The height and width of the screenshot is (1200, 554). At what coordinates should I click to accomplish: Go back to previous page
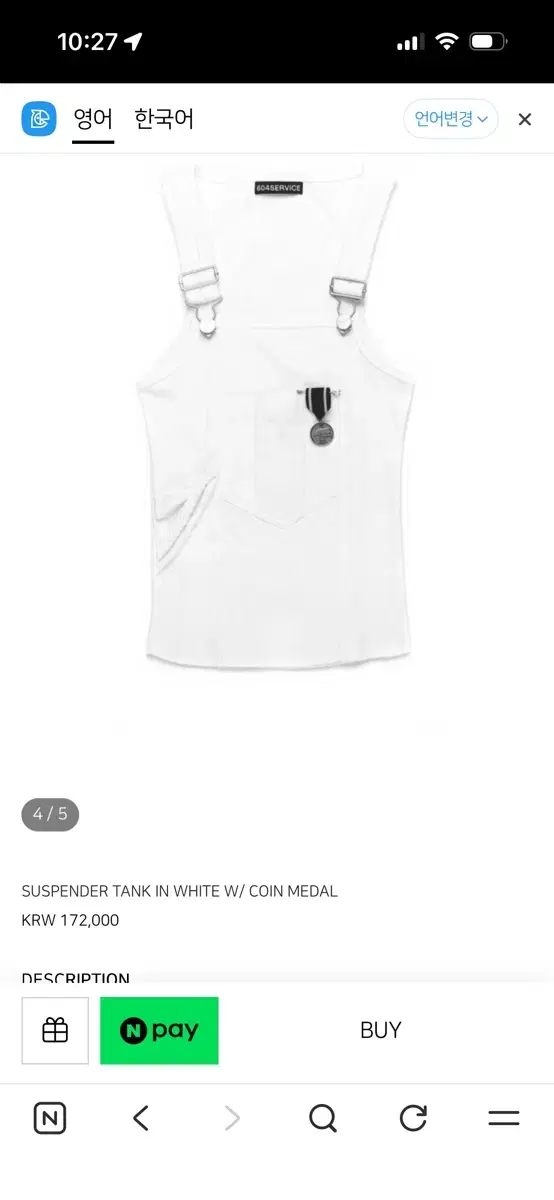pyautogui.click(x=141, y=1118)
